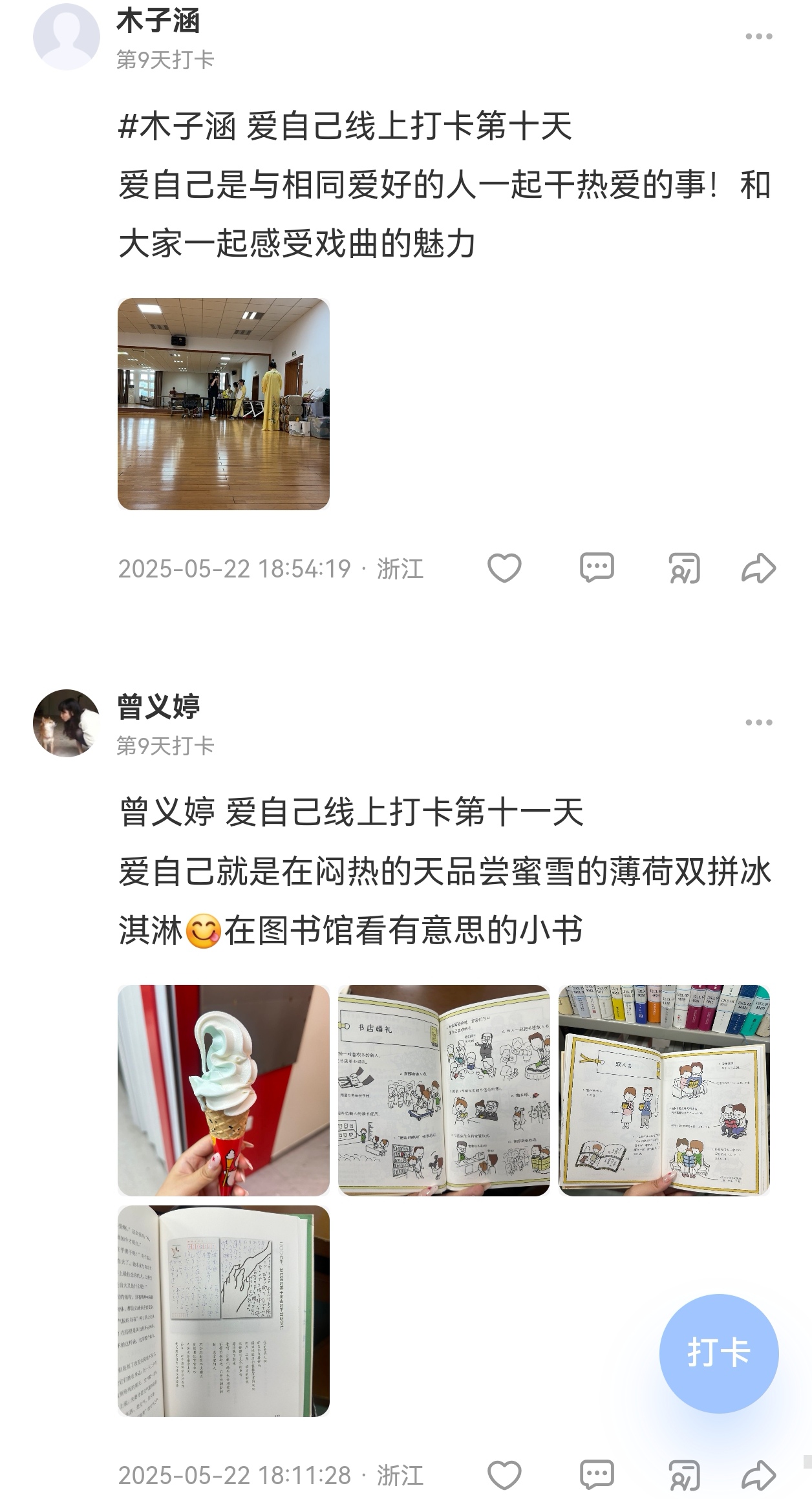Like 曾义婷's check-in post
This screenshot has width=812, height=1499.
pos(504,1476)
